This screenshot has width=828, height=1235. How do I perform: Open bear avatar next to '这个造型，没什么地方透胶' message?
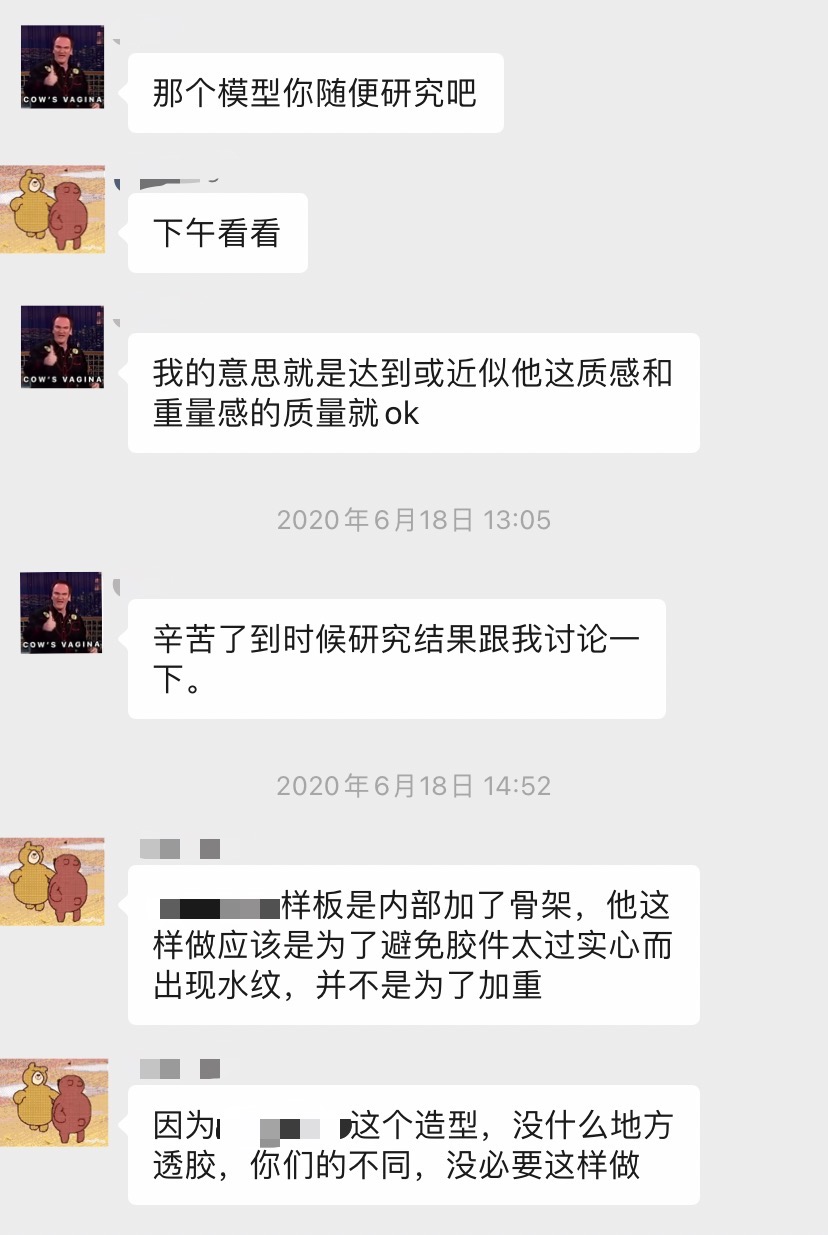tap(62, 1101)
